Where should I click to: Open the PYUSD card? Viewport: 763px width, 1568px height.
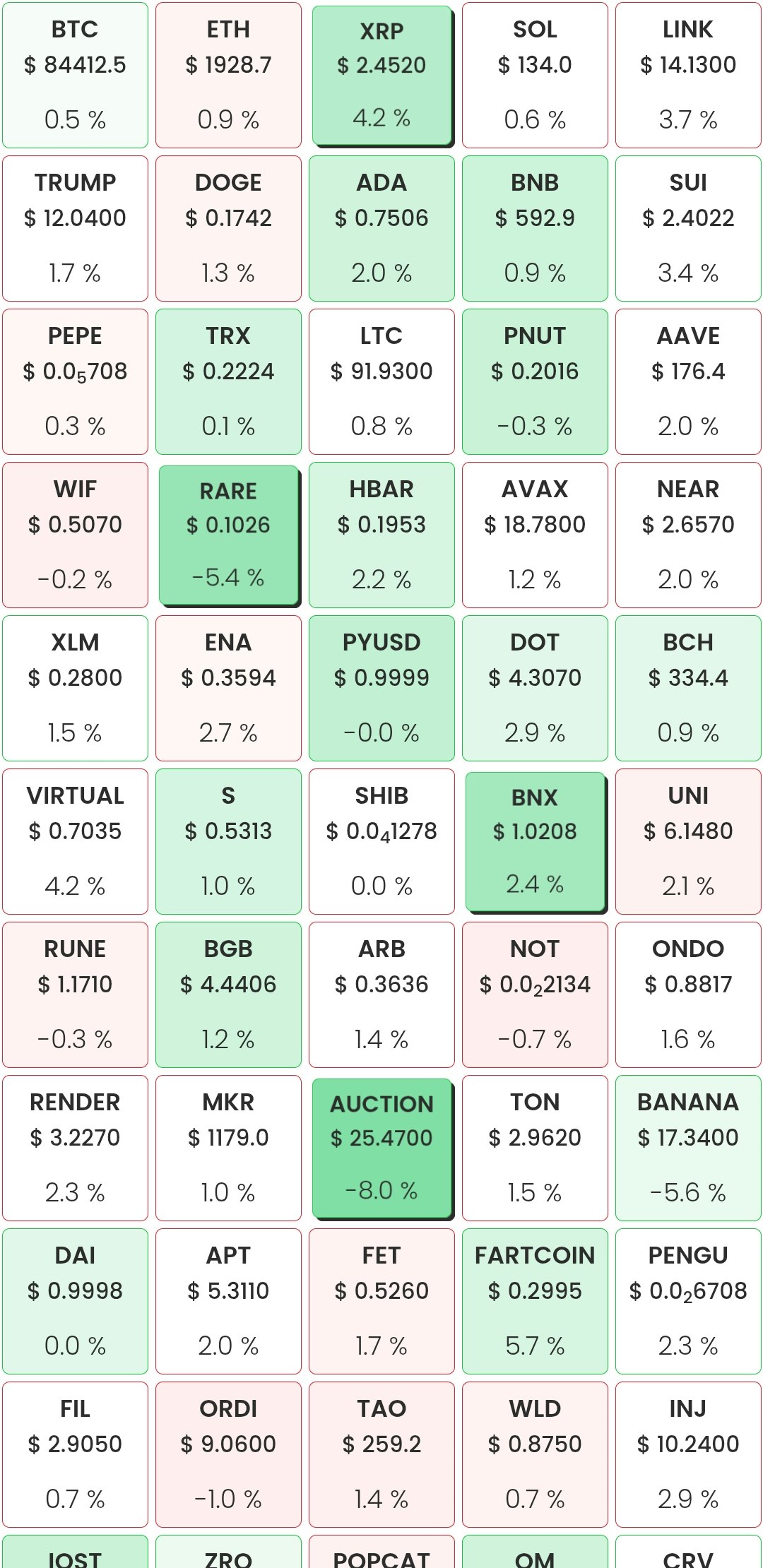pos(381,688)
